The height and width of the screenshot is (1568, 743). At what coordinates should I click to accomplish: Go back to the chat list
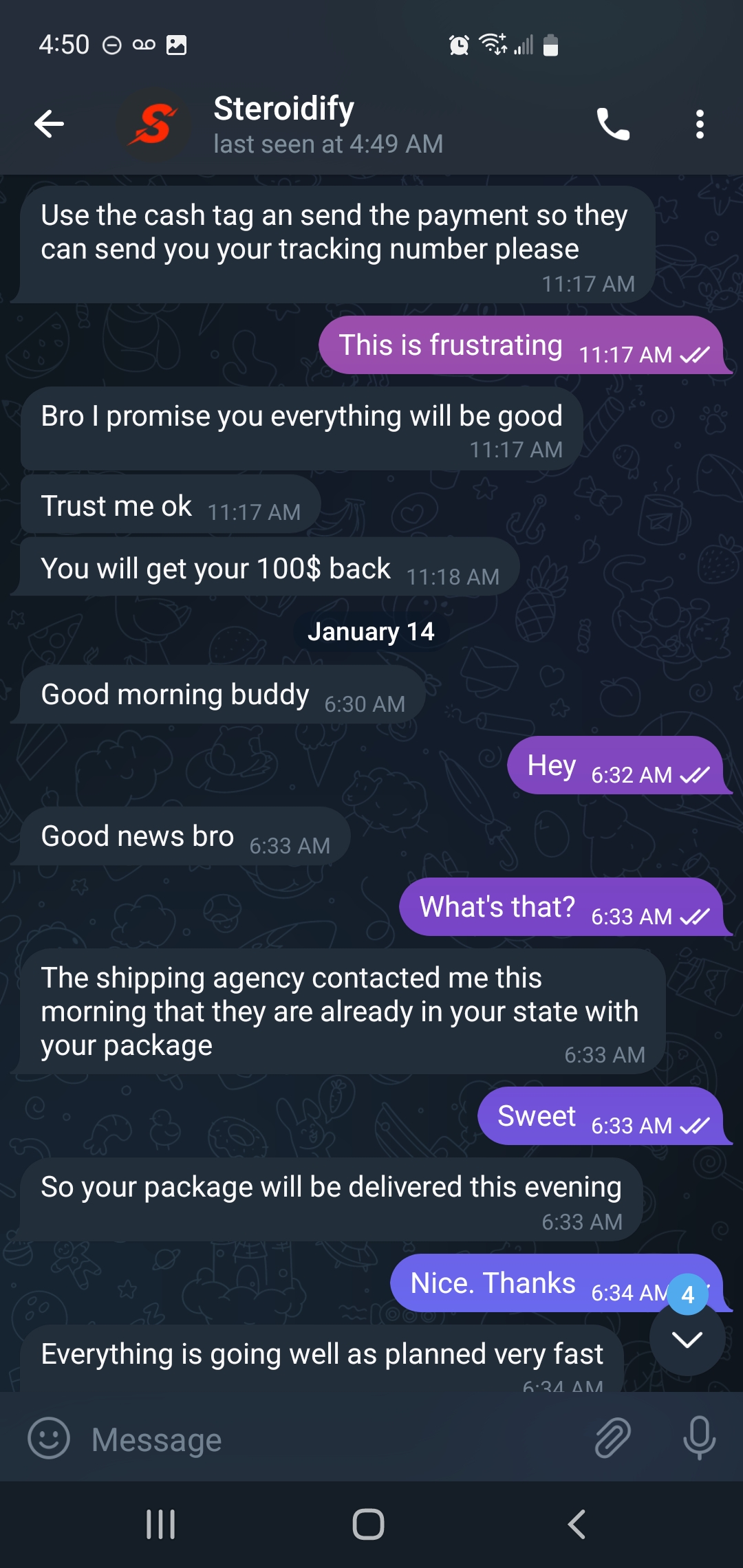(x=49, y=124)
